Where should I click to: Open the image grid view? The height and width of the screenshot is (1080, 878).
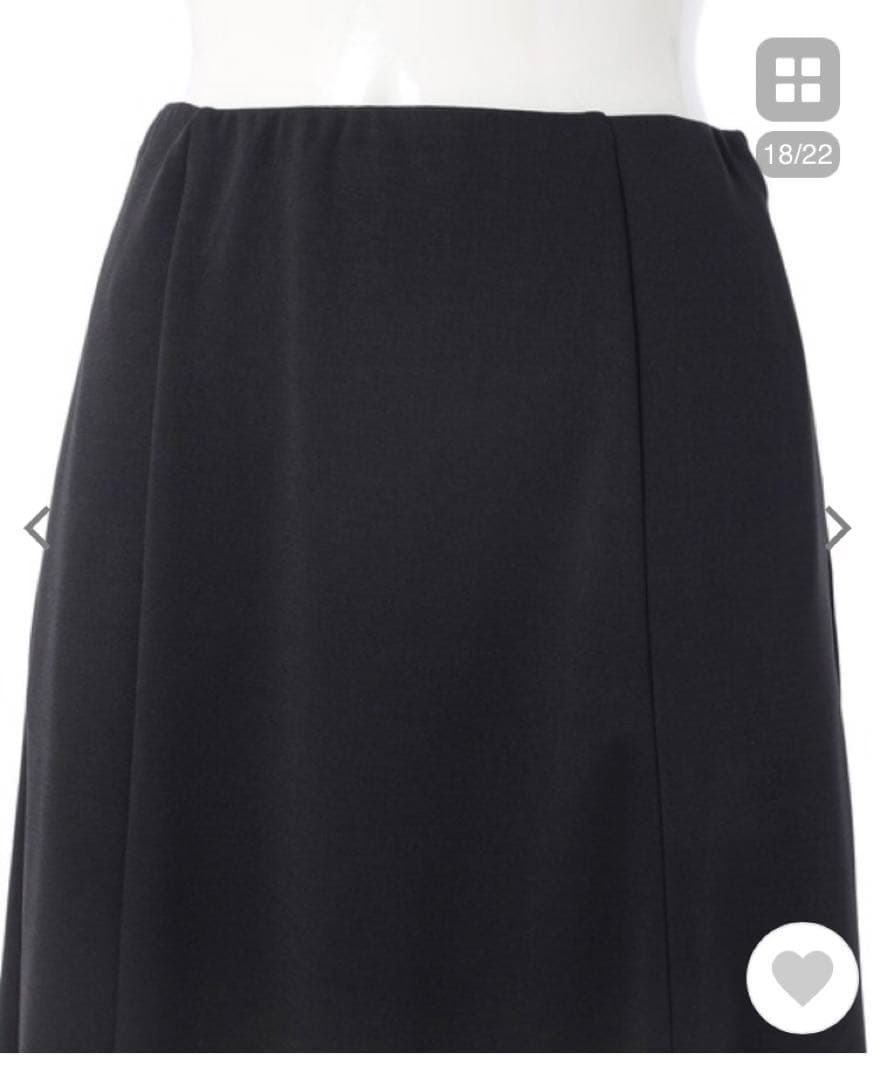click(x=797, y=79)
